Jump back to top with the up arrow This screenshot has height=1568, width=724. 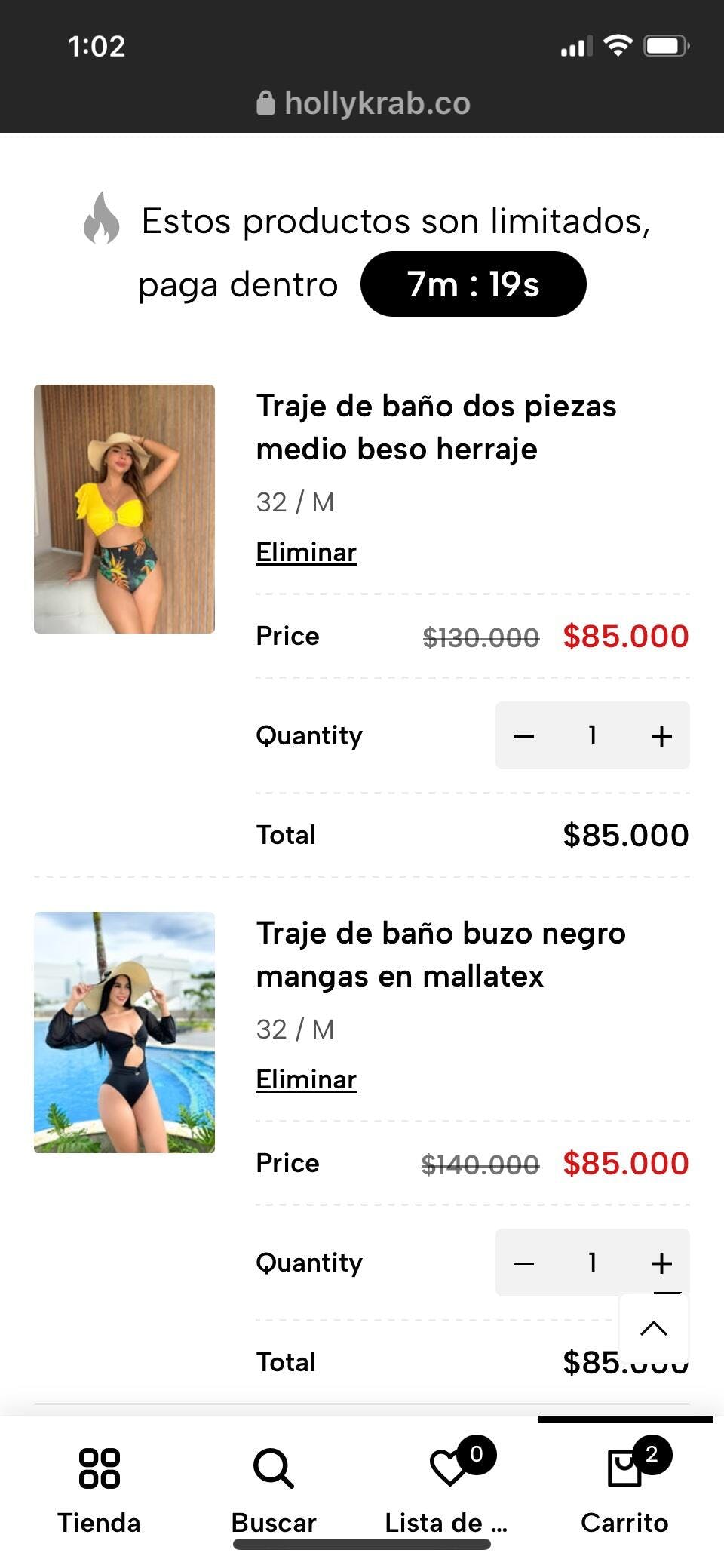pos(654,1329)
